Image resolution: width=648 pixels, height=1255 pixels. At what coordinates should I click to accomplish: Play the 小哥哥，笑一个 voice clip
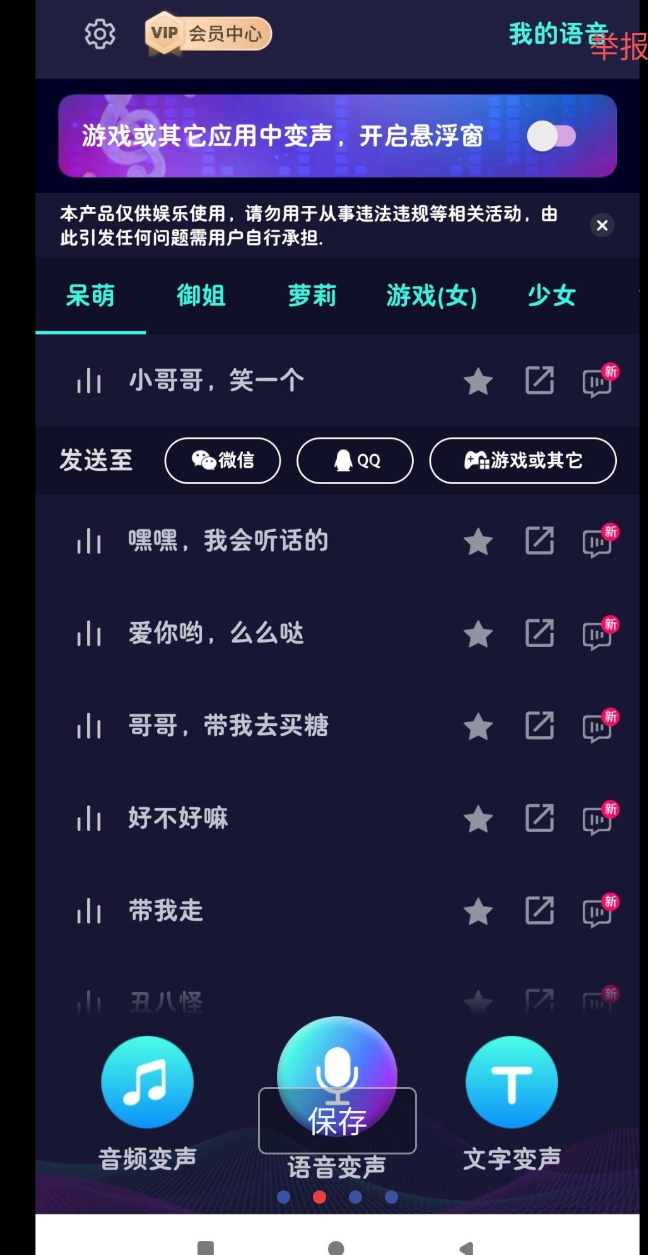tap(215, 380)
